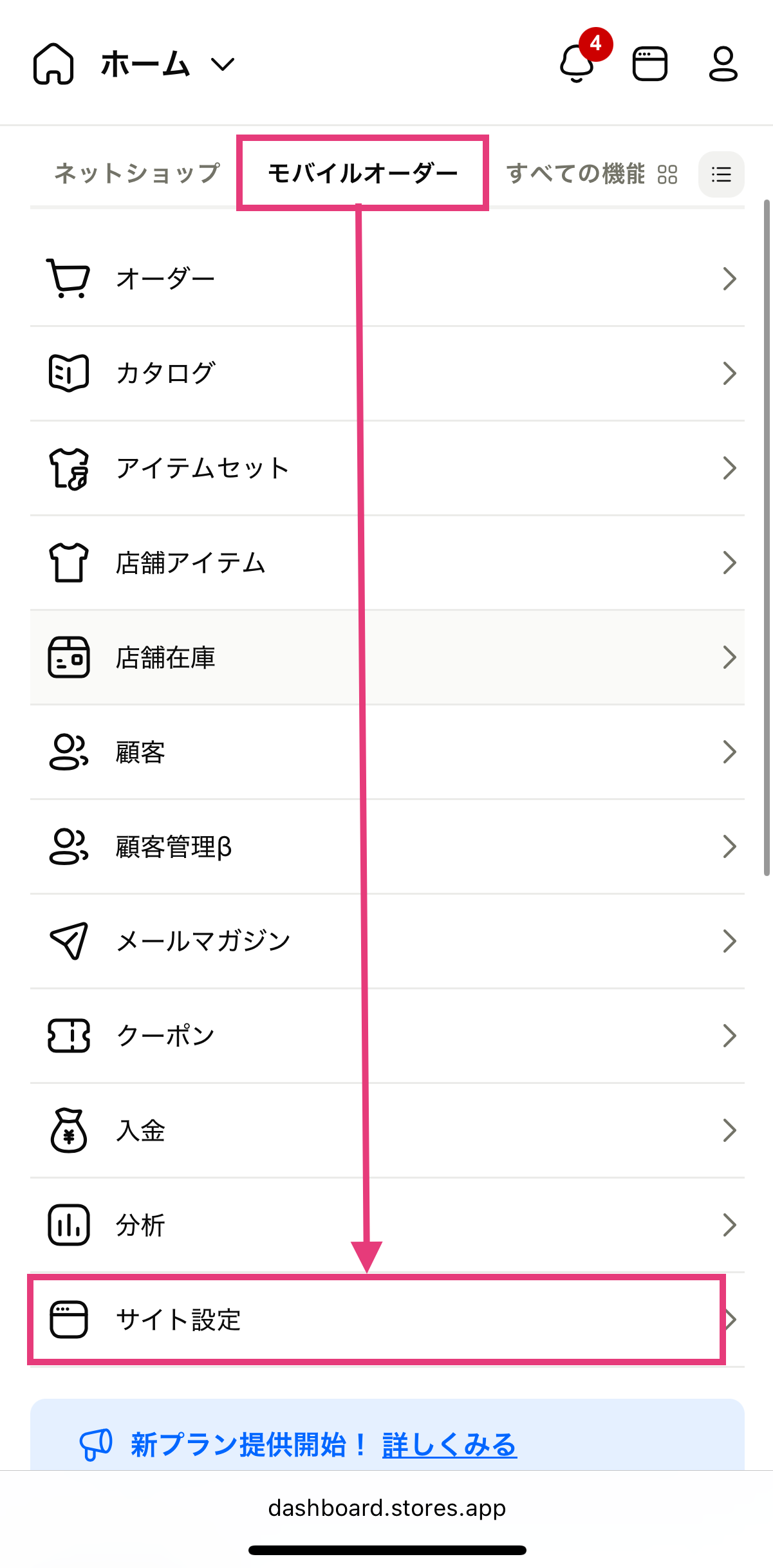Screen dimensions: 773x1568
Task: Select the 店舗アイテム shirt icon
Action: coord(68,561)
